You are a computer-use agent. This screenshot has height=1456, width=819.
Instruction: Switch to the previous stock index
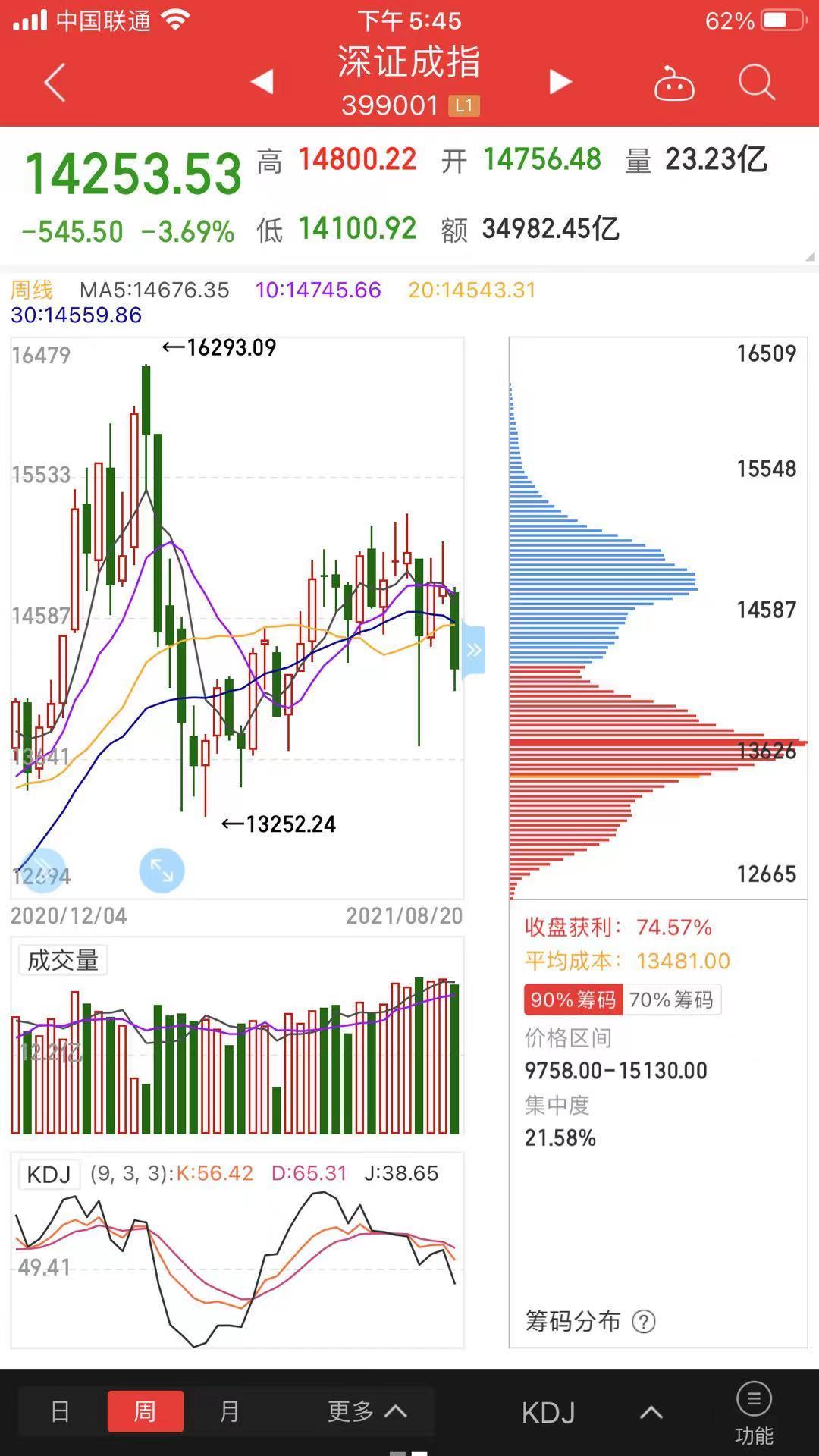pyautogui.click(x=262, y=81)
